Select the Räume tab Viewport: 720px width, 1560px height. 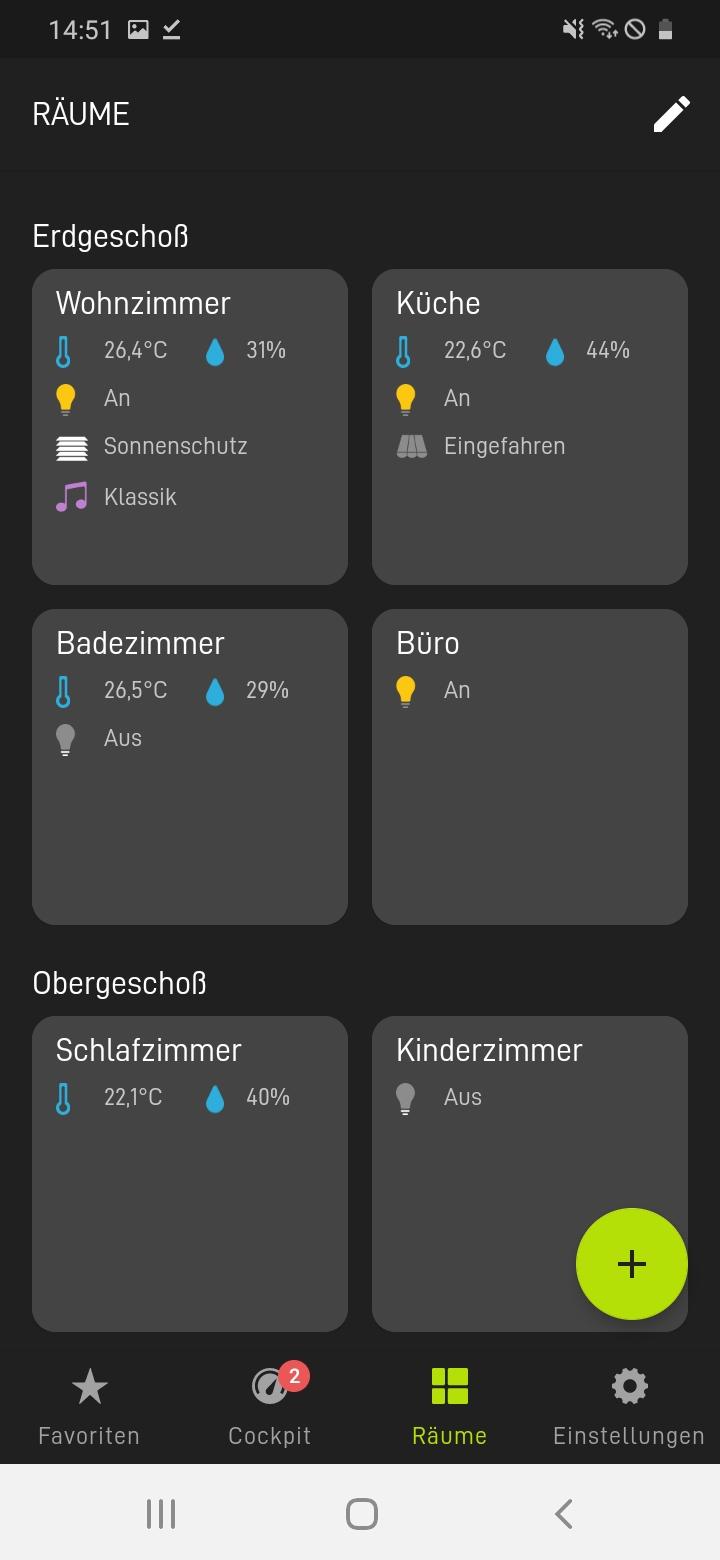coord(449,1407)
